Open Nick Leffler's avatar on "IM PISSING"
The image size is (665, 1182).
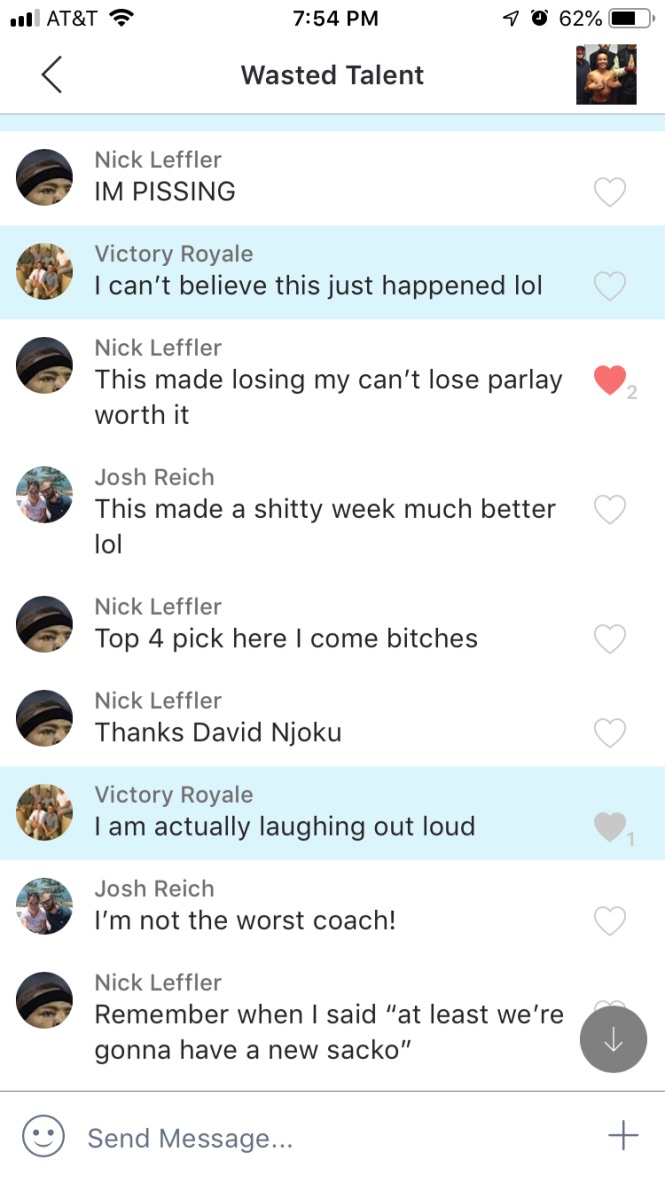tap(45, 177)
